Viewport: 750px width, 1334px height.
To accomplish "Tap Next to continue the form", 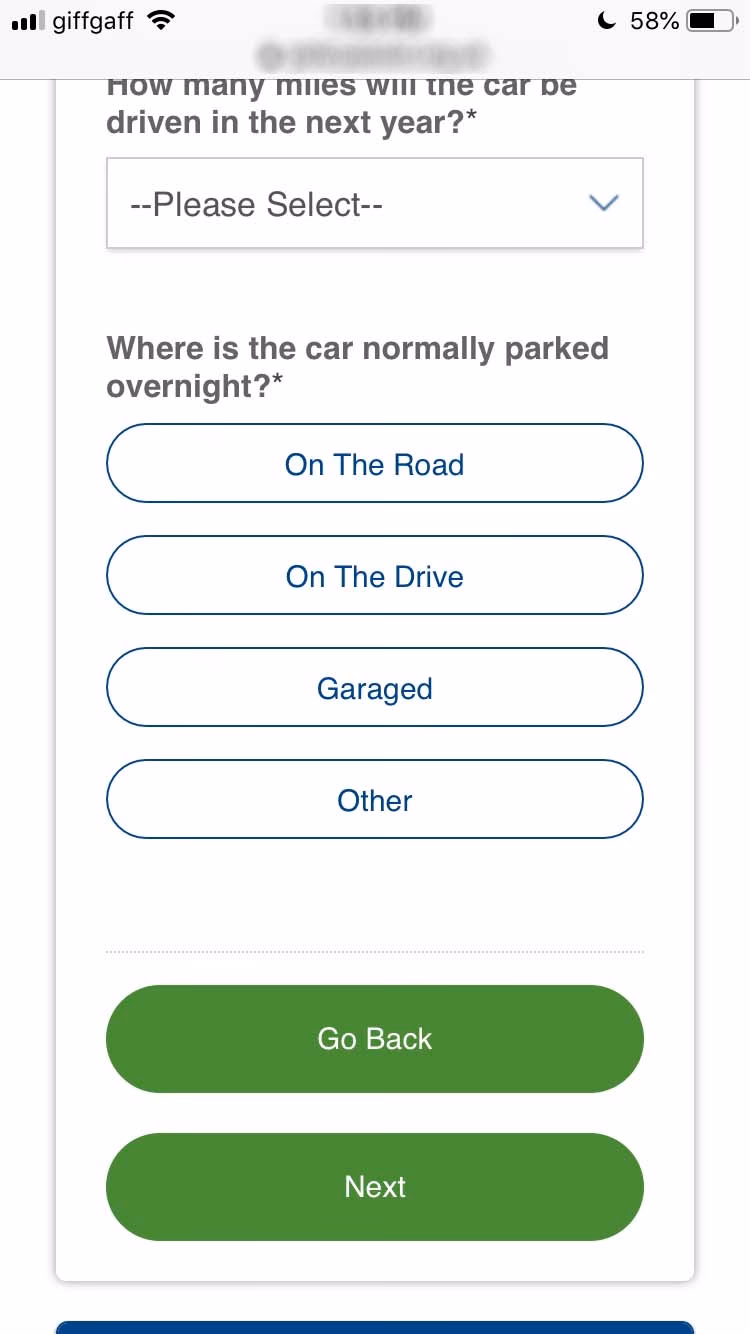I will (375, 1186).
